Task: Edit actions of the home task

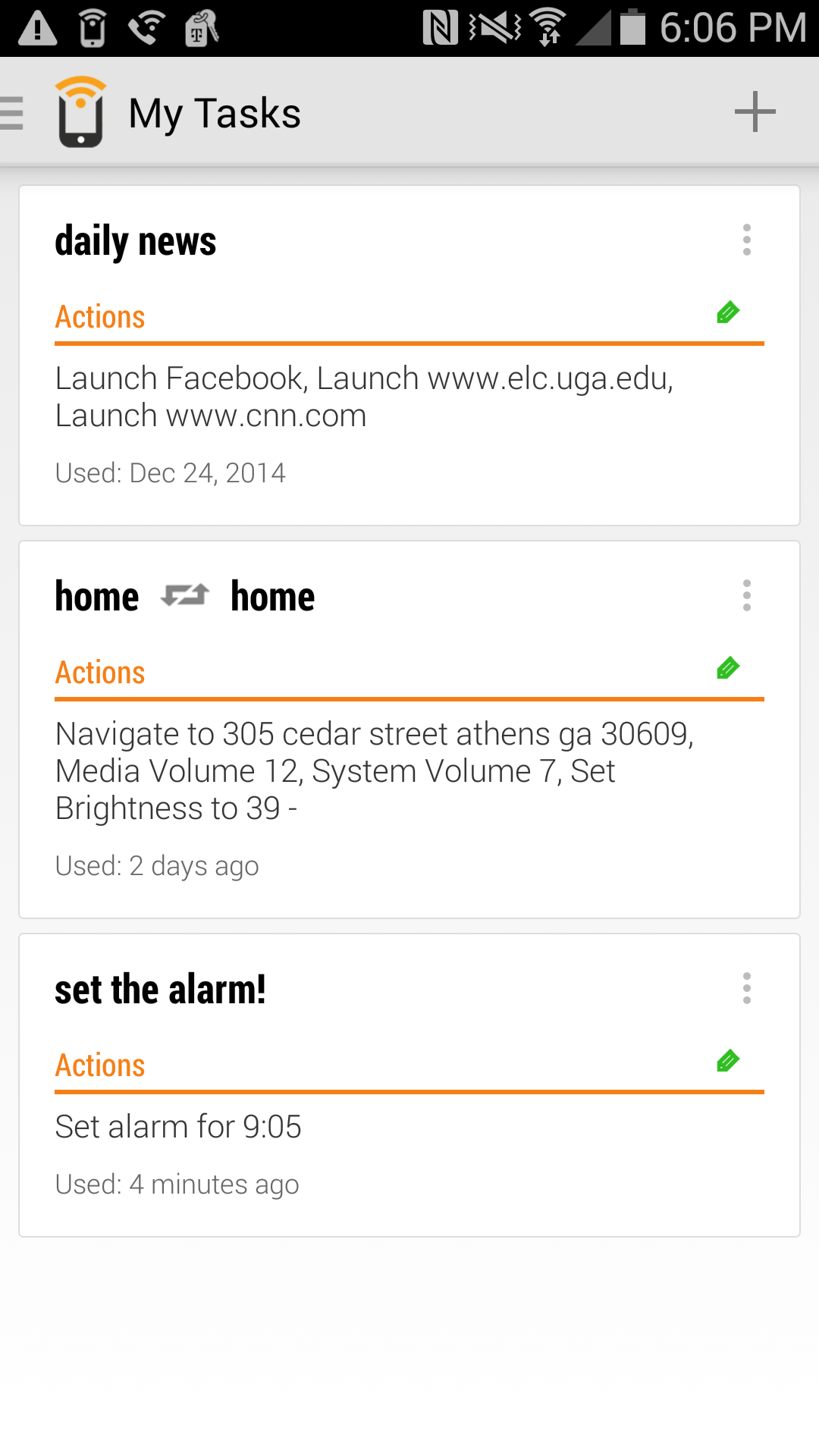Action: coord(728,669)
